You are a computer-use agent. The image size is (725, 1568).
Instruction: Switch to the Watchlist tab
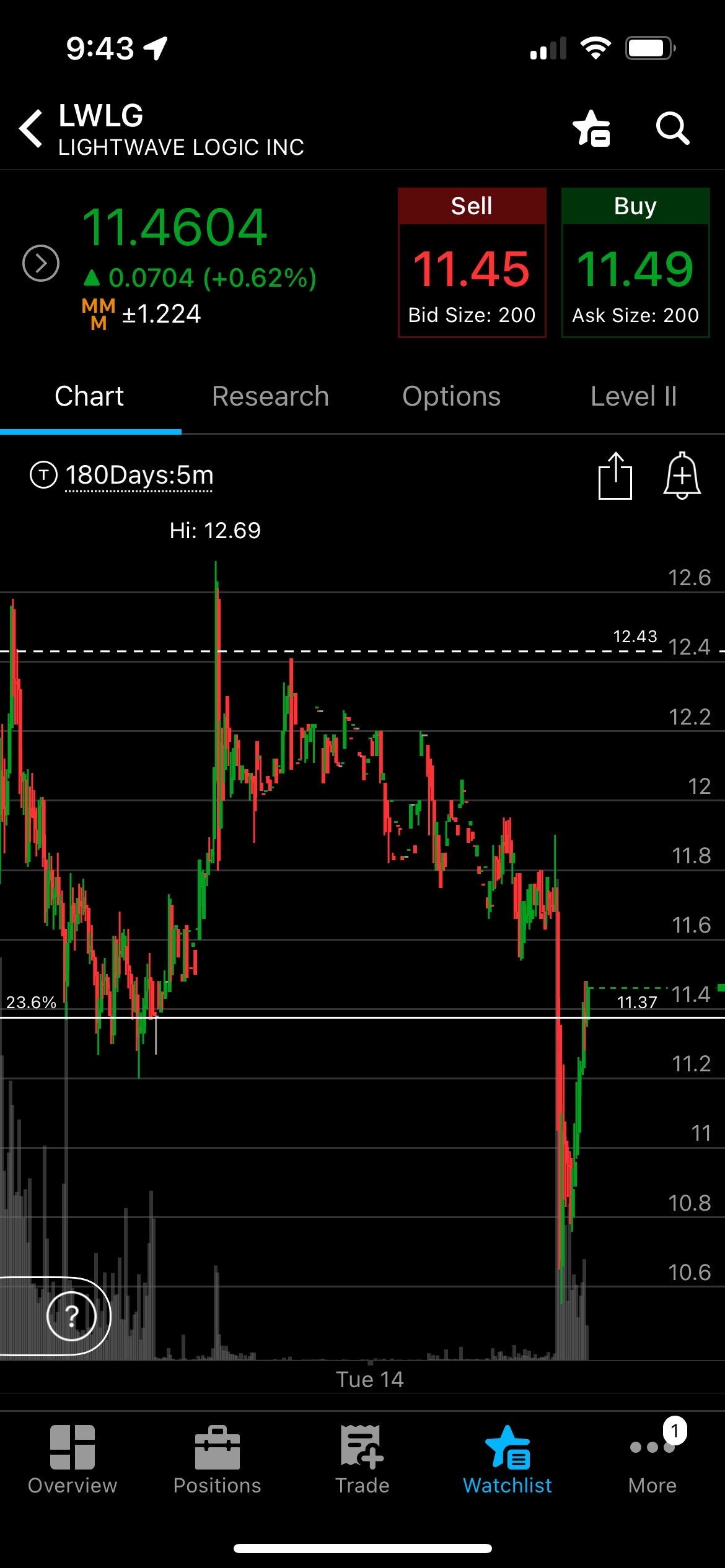pos(507,1460)
